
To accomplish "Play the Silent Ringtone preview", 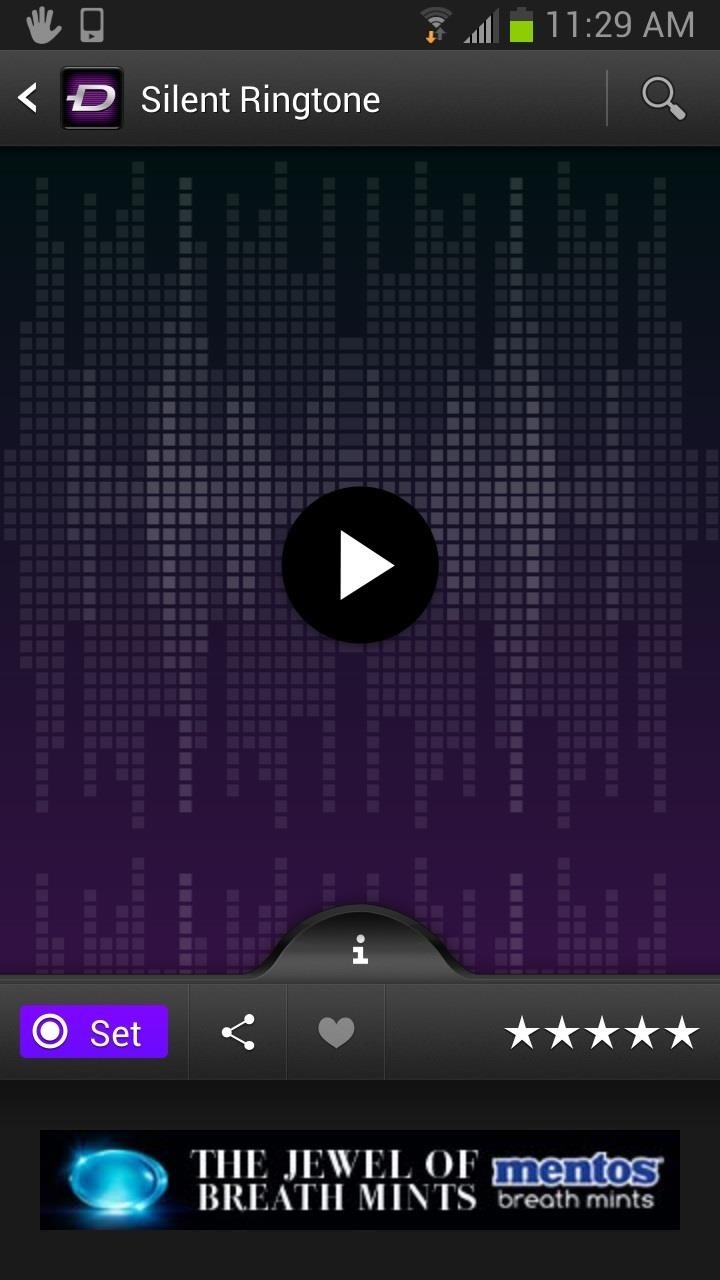I will 360,565.
